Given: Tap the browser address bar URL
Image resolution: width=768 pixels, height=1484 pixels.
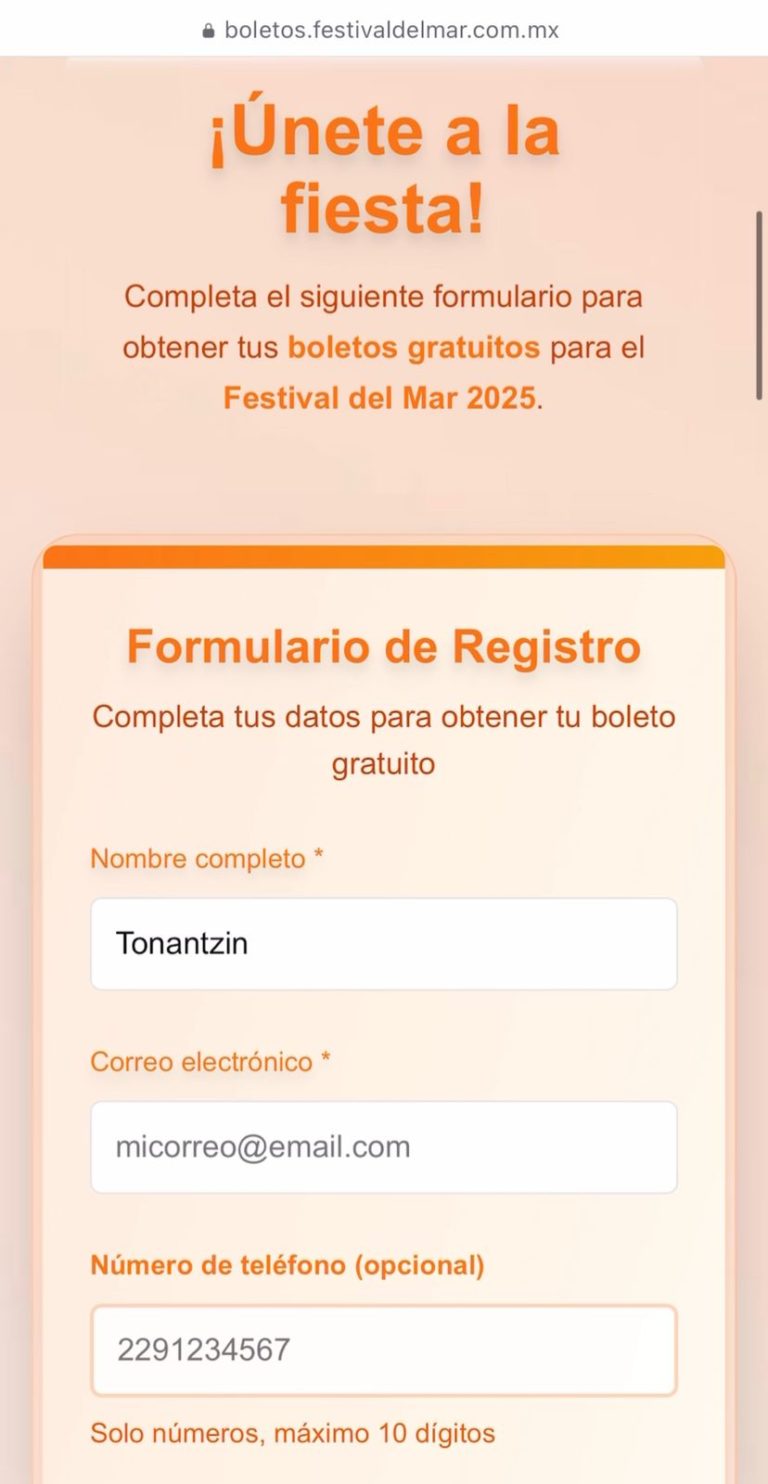Looking at the screenshot, I should point(390,30).
